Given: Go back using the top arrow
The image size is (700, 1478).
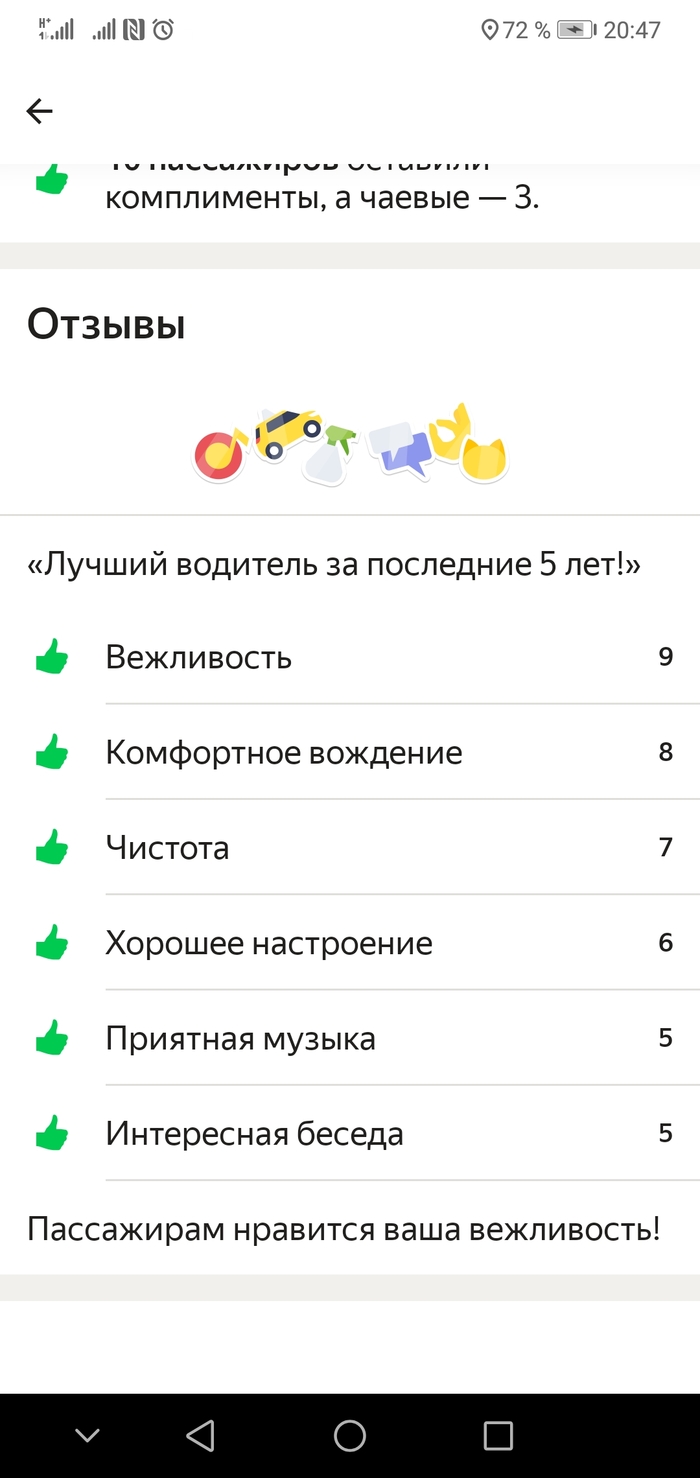Looking at the screenshot, I should tap(39, 111).
